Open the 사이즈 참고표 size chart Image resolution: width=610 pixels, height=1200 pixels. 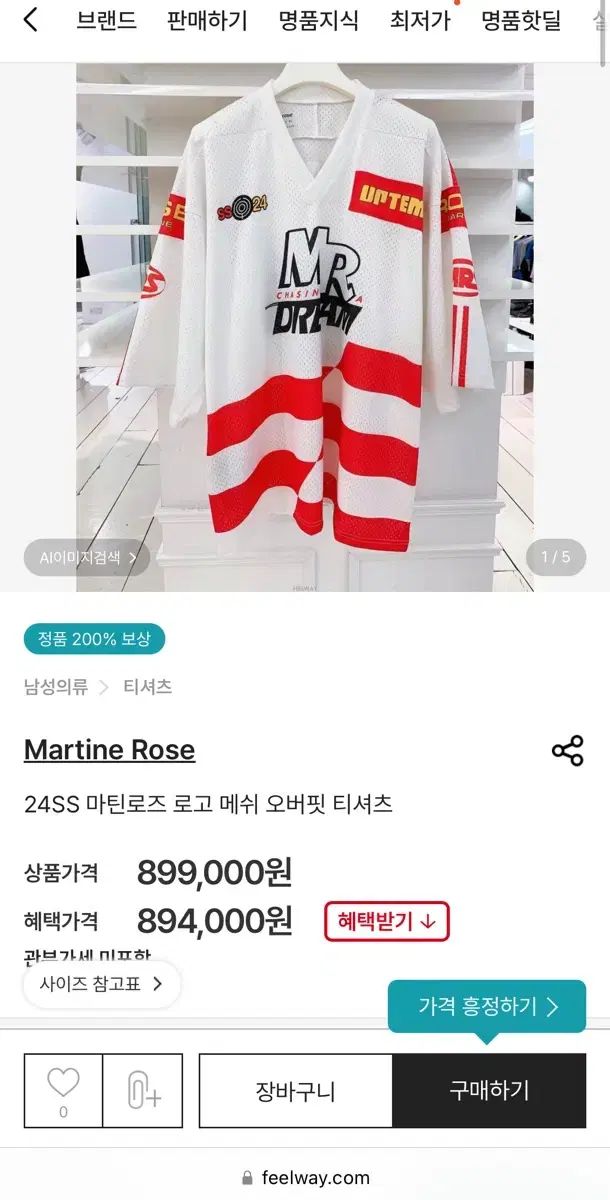pos(101,983)
